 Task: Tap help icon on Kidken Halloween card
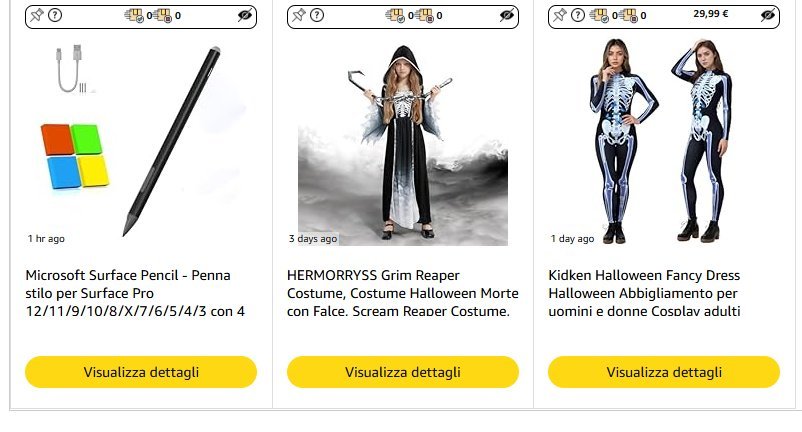pos(578,15)
